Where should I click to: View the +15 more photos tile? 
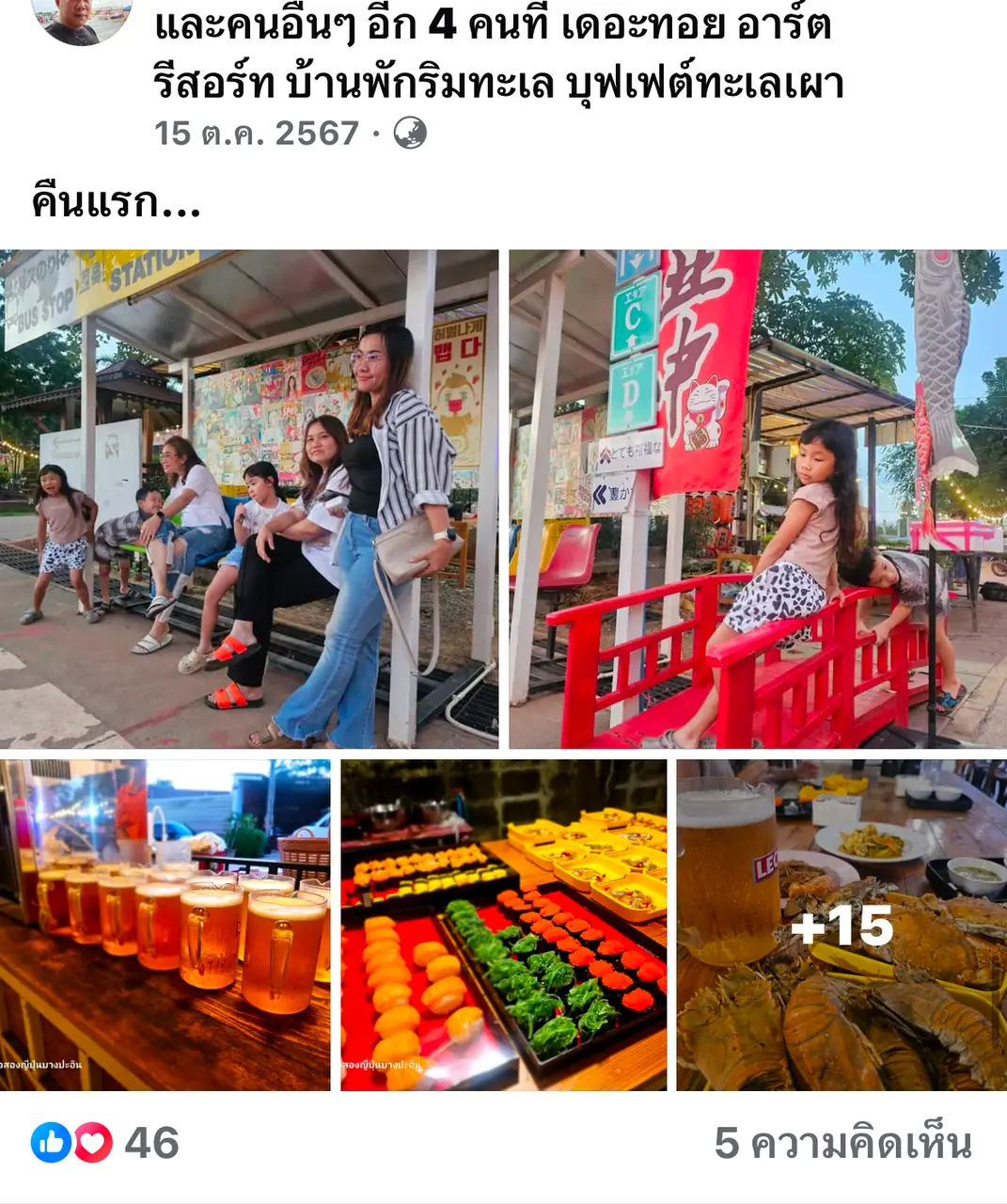click(x=842, y=925)
